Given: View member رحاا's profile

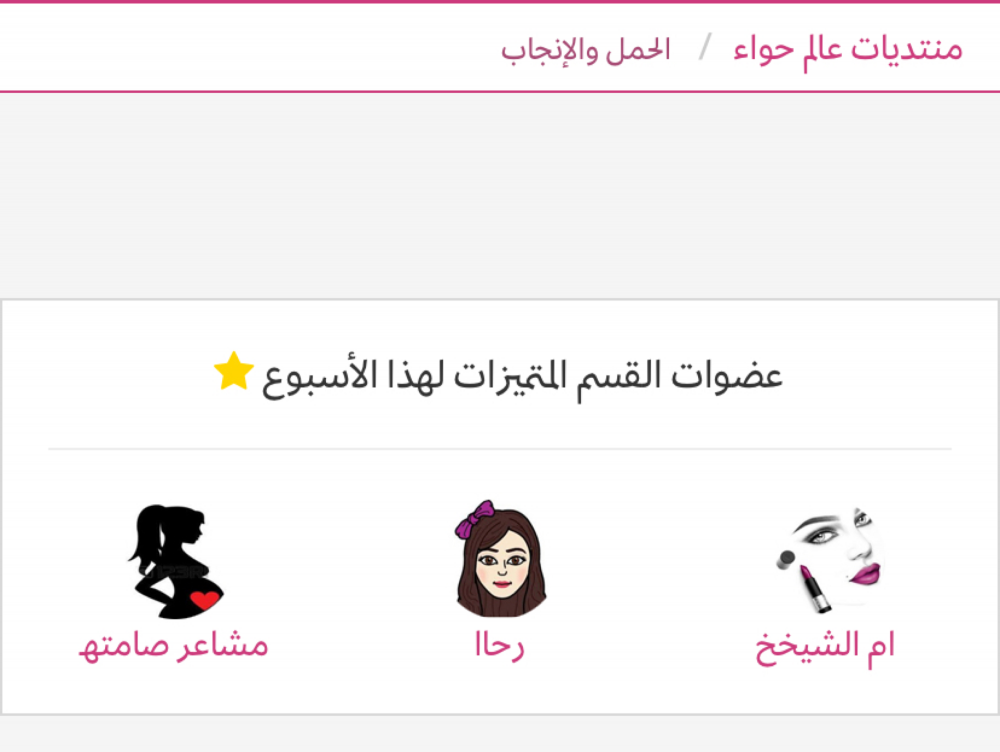Looking at the screenshot, I should (x=499, y=645).
